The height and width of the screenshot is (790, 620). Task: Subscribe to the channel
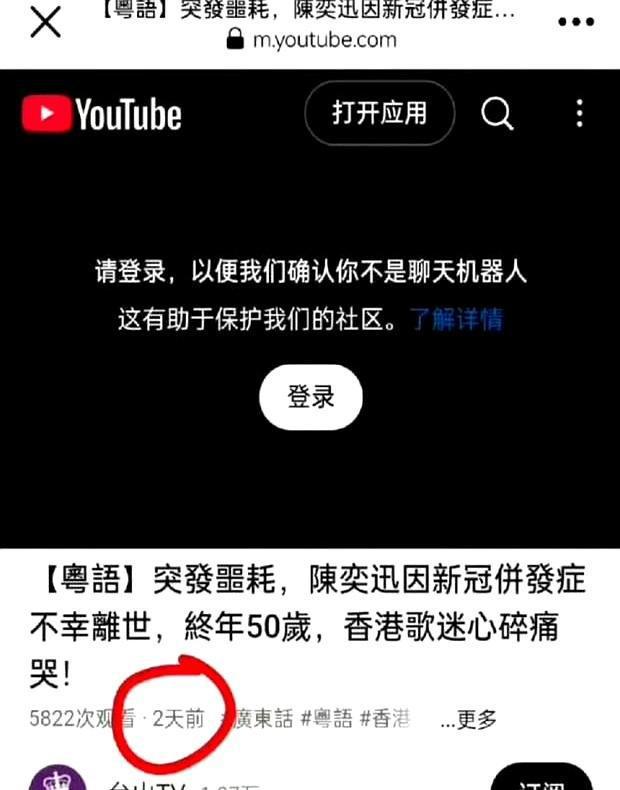(542, 780)
